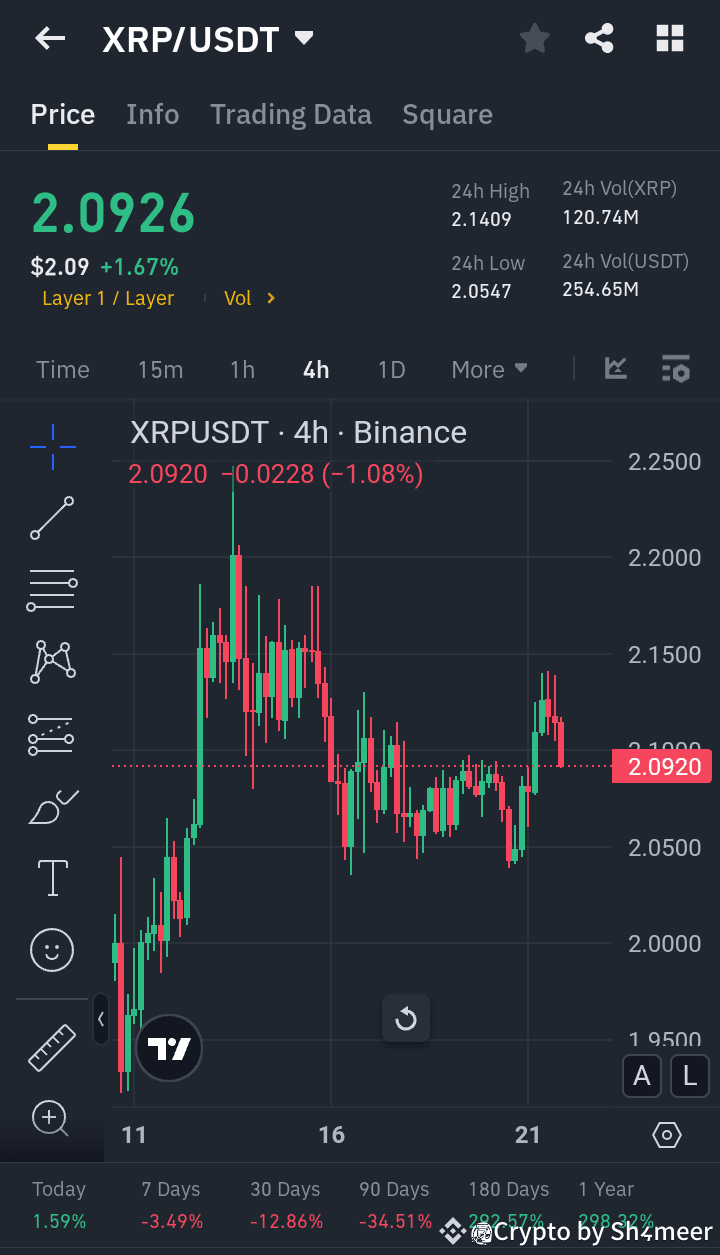Open the text annotation tool
The height and width of the screenshot is (1255, 720).
pyautogui.click(x=52, y=877)
